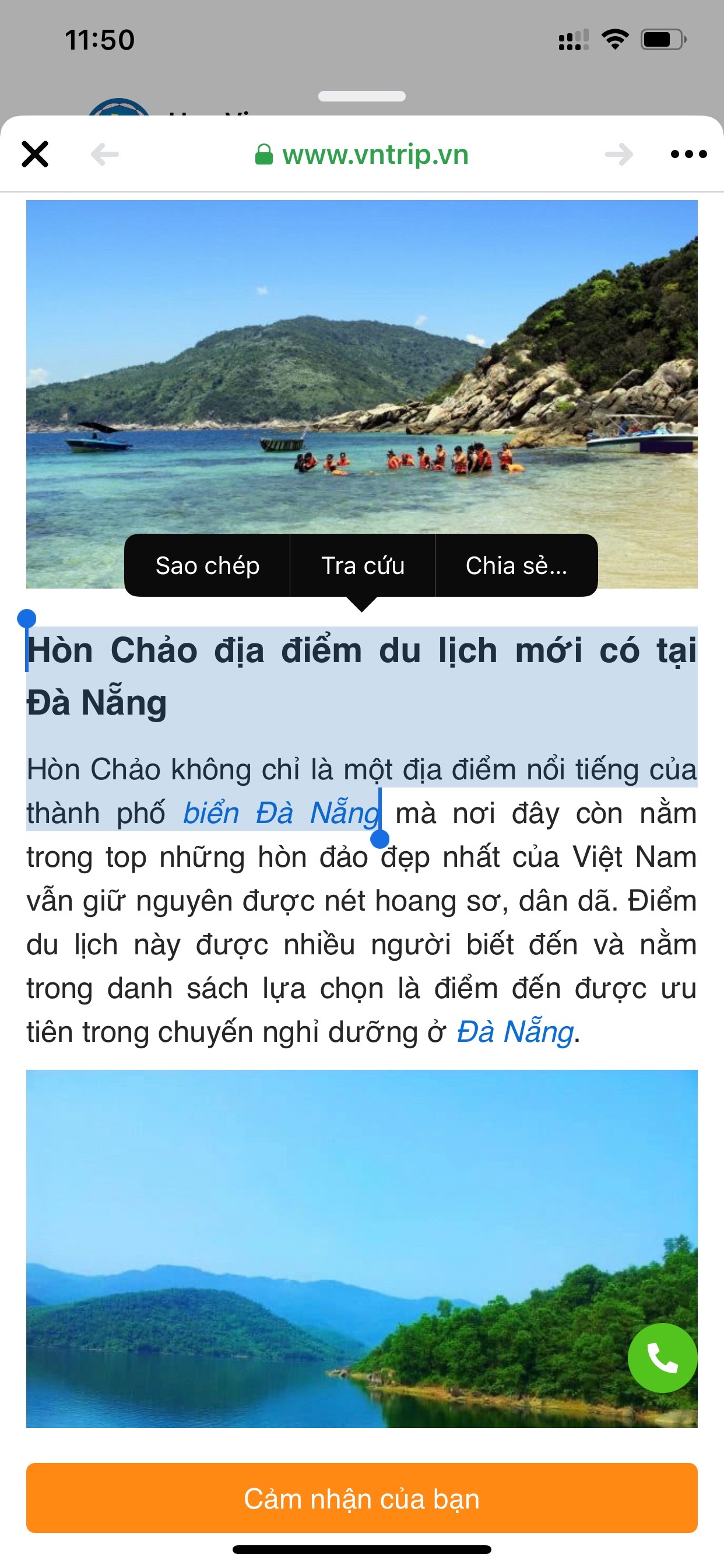Tap Cảm nhận của bạn button
This screenshot has height=1568, width=724.
[x=361, y=1498]
